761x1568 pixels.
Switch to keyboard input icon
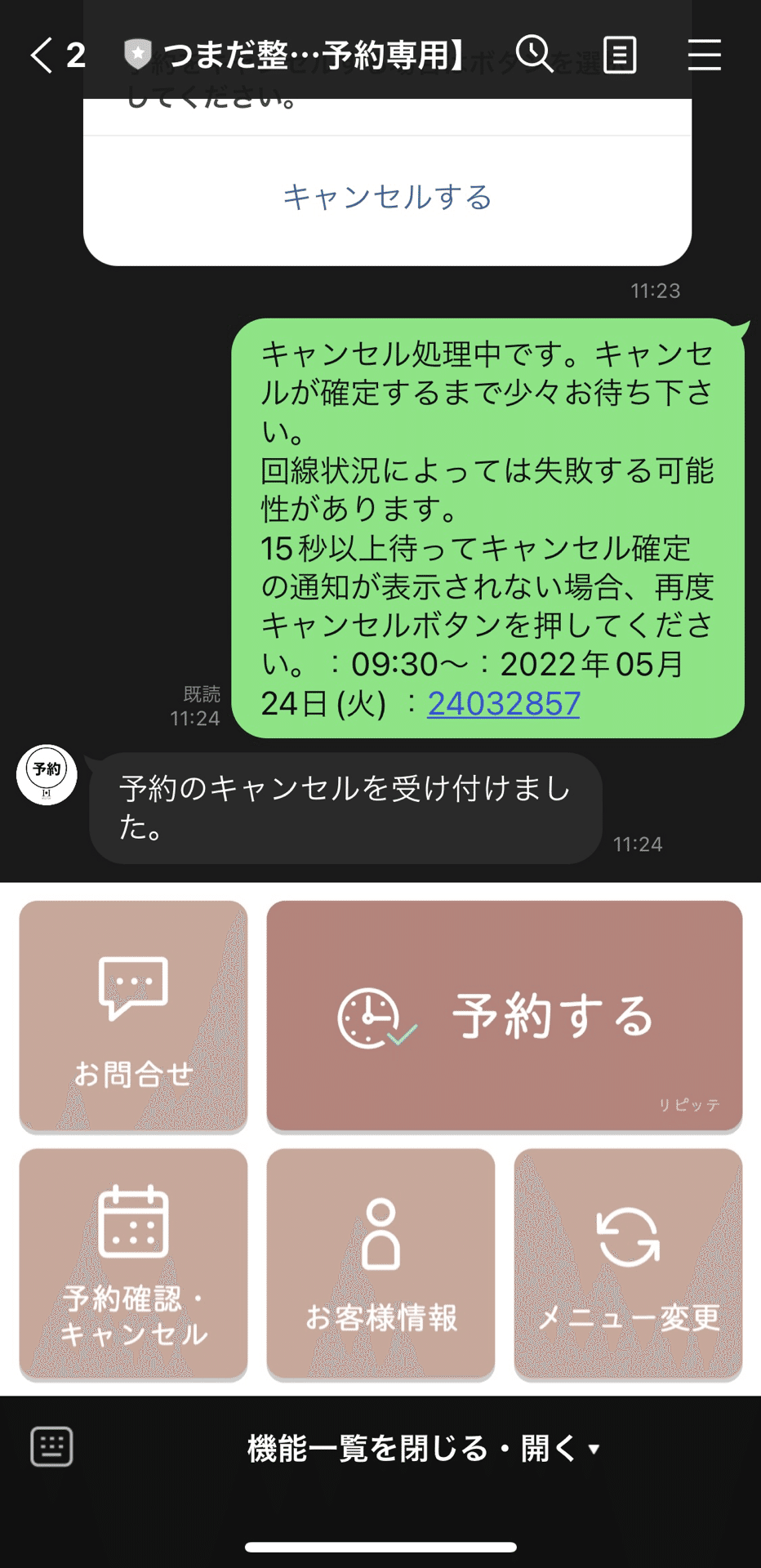point(51,1447)
